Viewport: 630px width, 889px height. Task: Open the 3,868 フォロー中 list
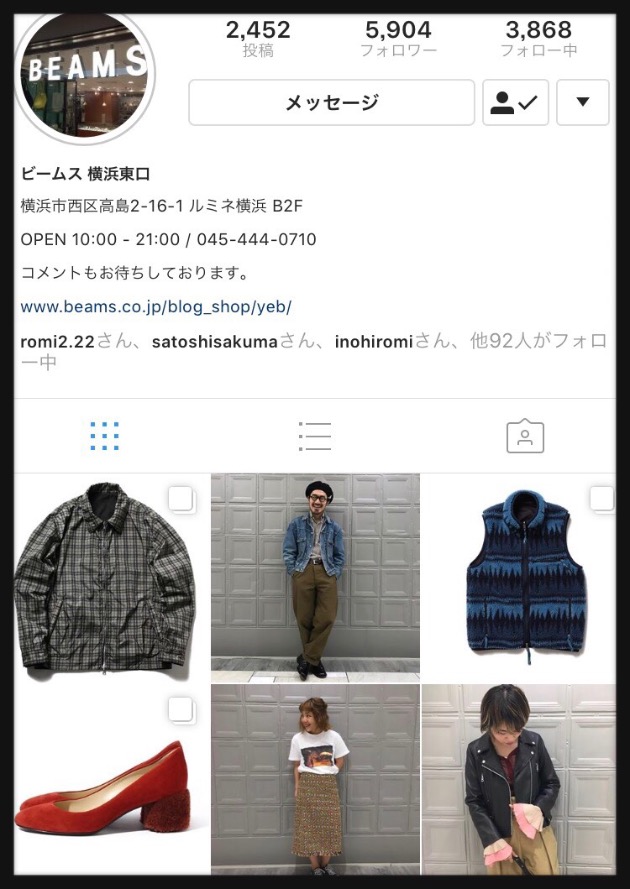pos(538,38)
